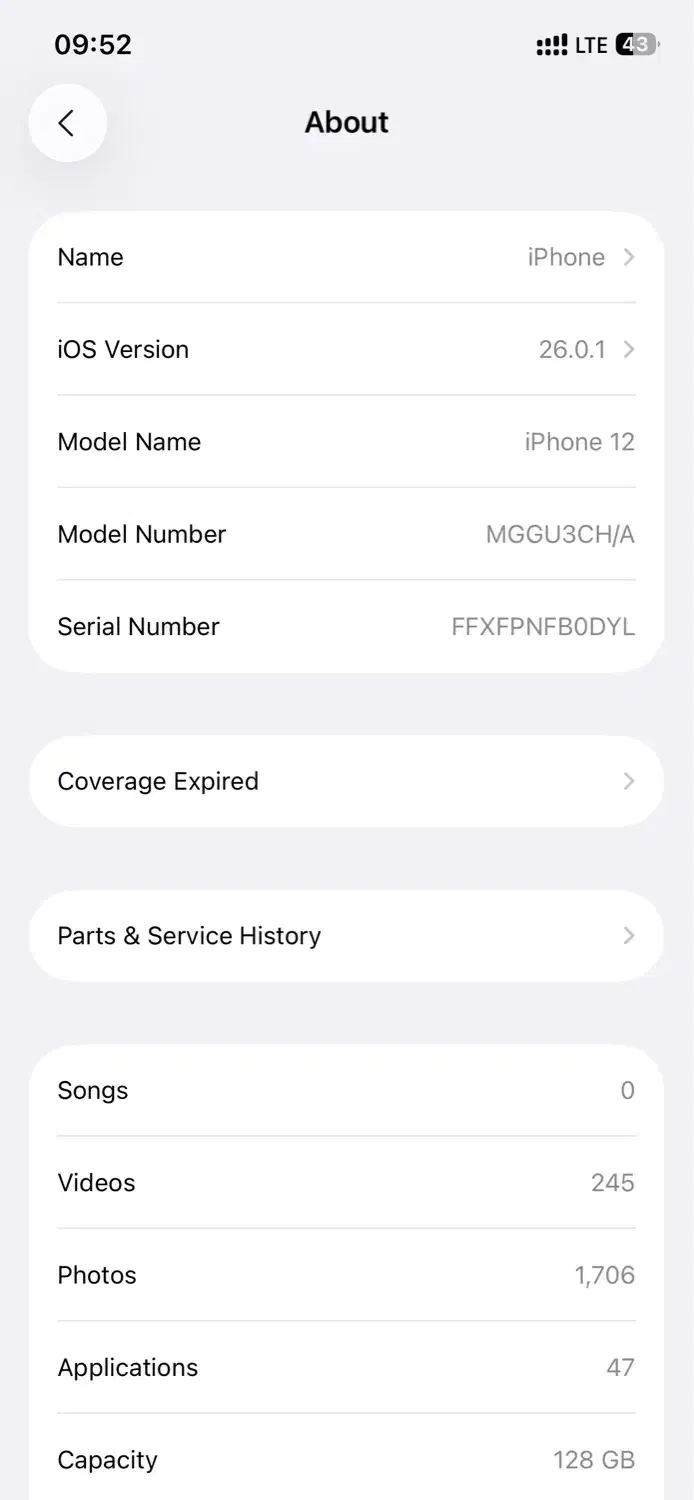Open Parts & Service History
Viewport: 694px width, 1500px height.
346,935
